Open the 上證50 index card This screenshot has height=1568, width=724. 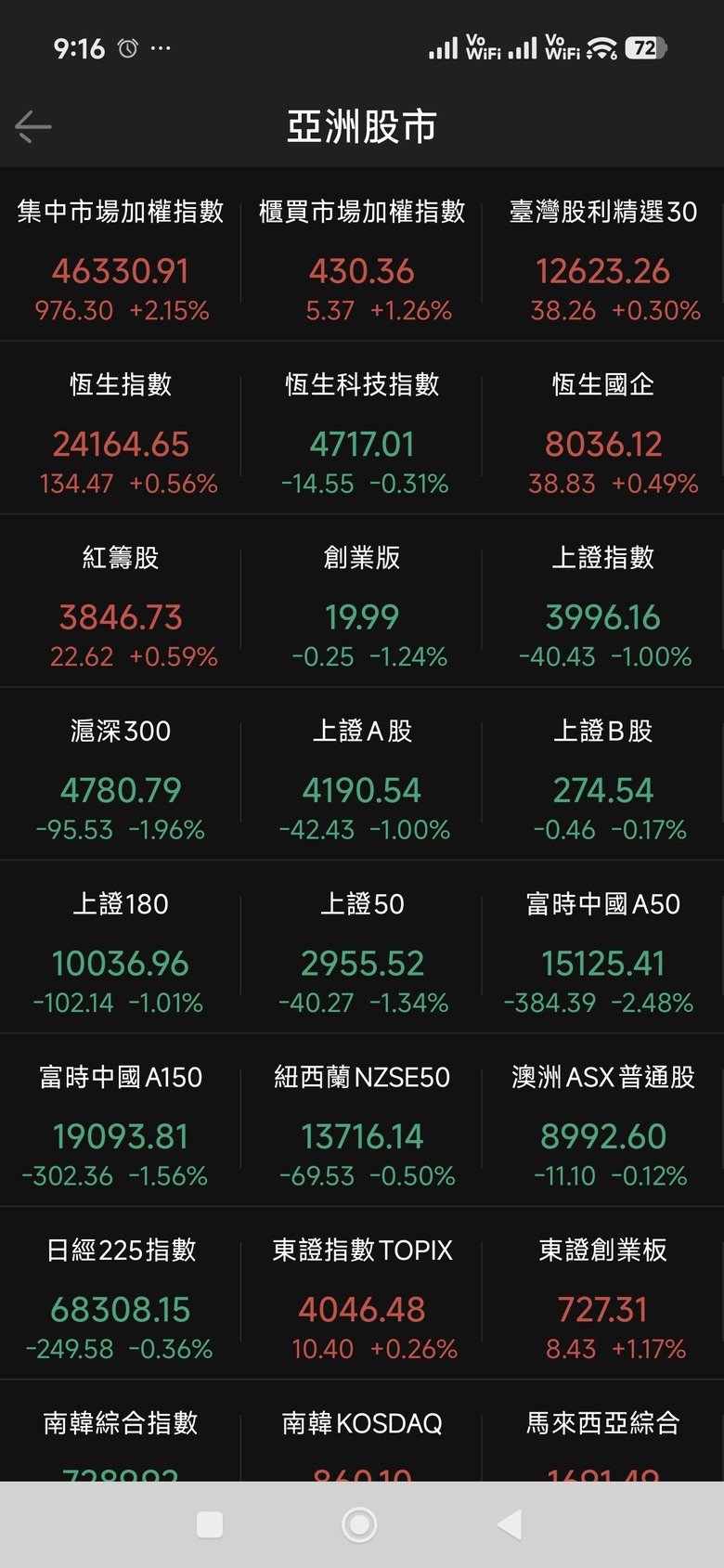pyautogui.click(x=362, y=947)
